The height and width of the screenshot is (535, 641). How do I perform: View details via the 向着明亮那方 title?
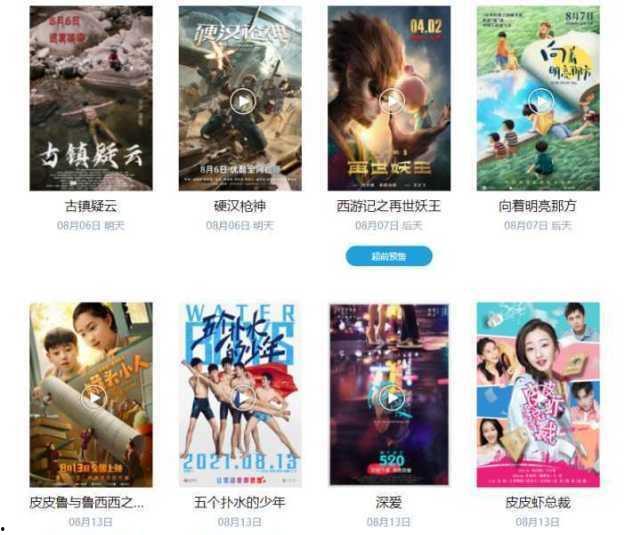pos(538,206)
